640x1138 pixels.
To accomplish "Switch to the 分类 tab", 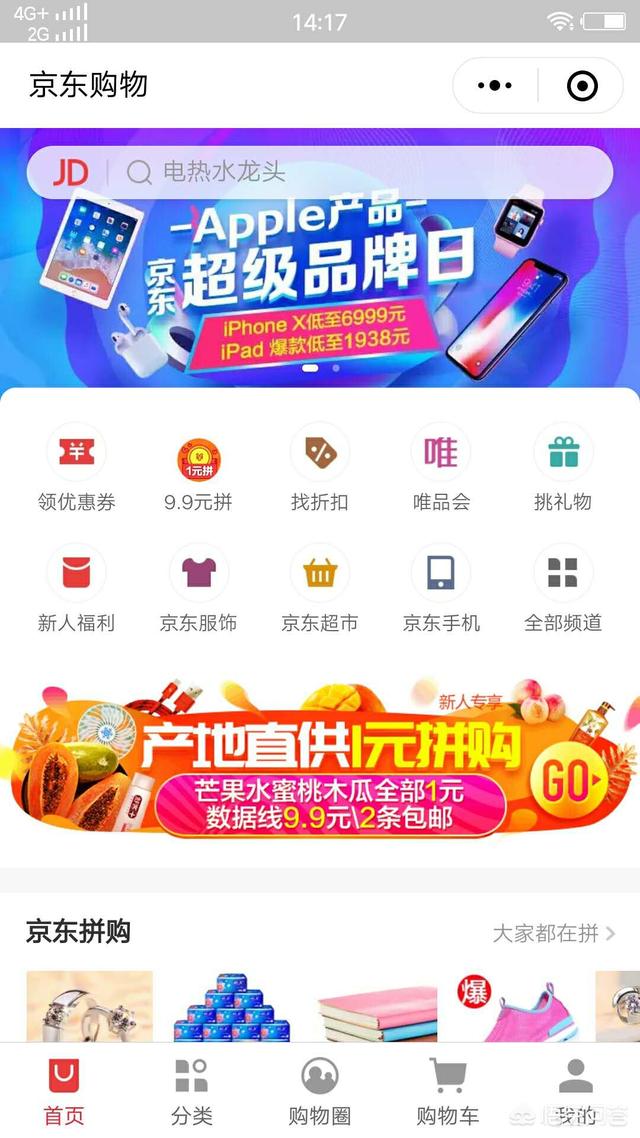I will click(x=191, y=1091).
